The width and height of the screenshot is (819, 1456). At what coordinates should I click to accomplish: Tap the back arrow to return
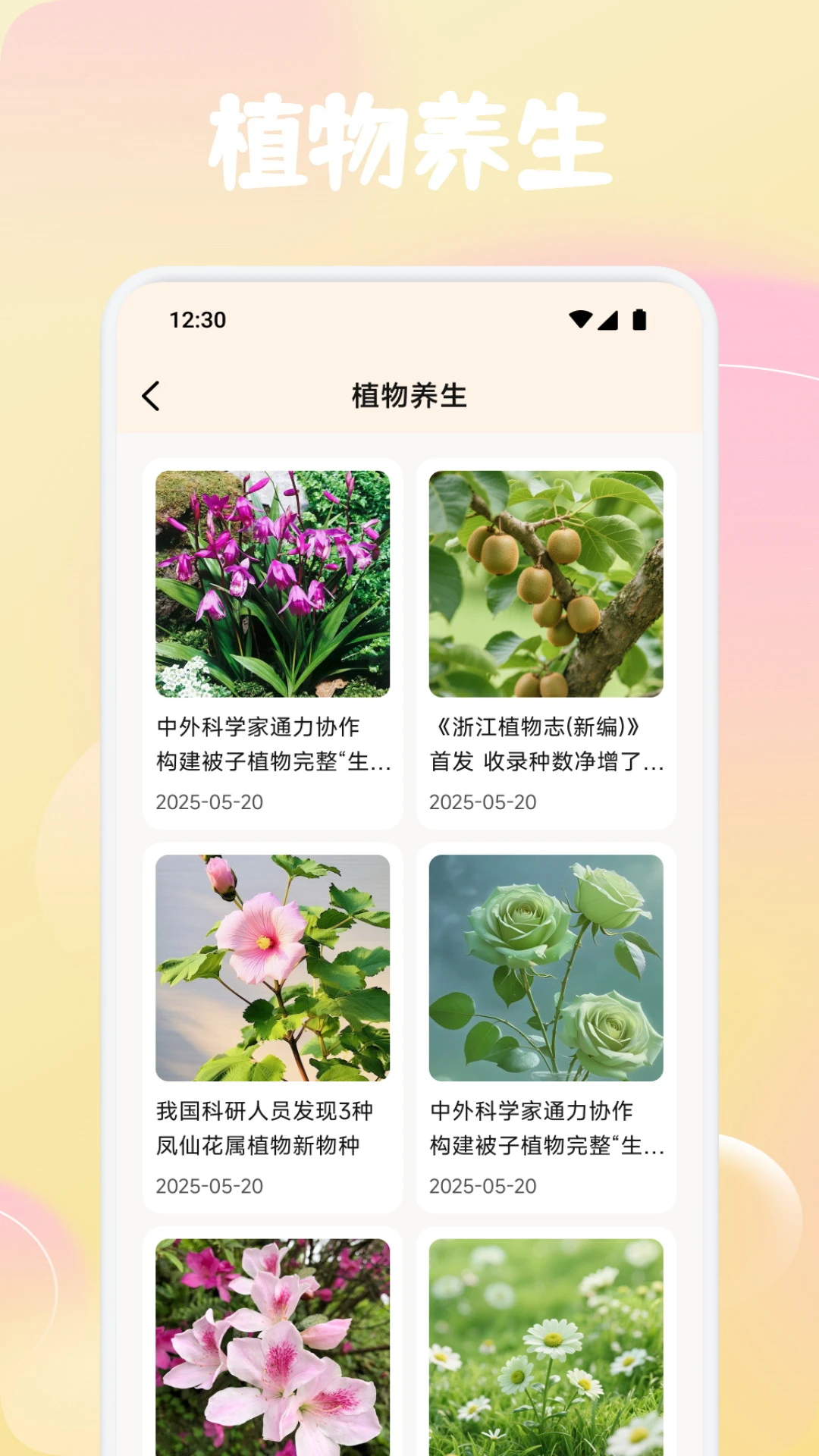[x=152, y=394]
